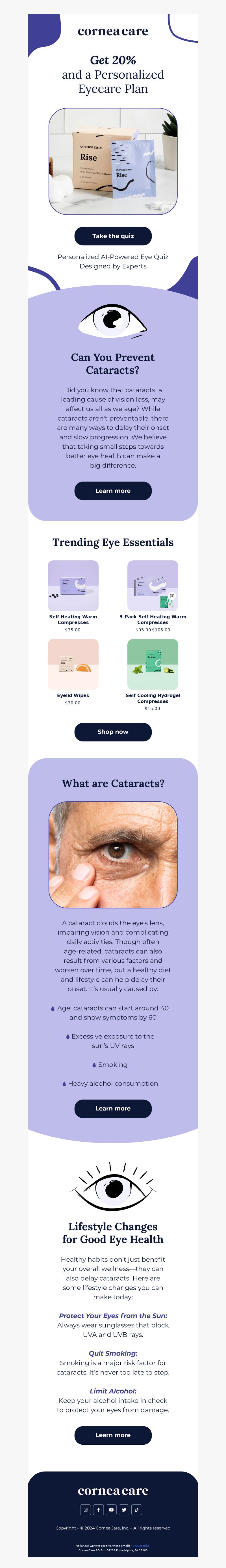Open the CorneaCare YouTube icon
Image resolution: width=226 pixels, height=1568 pixels.
click(x=111, y=1509)
